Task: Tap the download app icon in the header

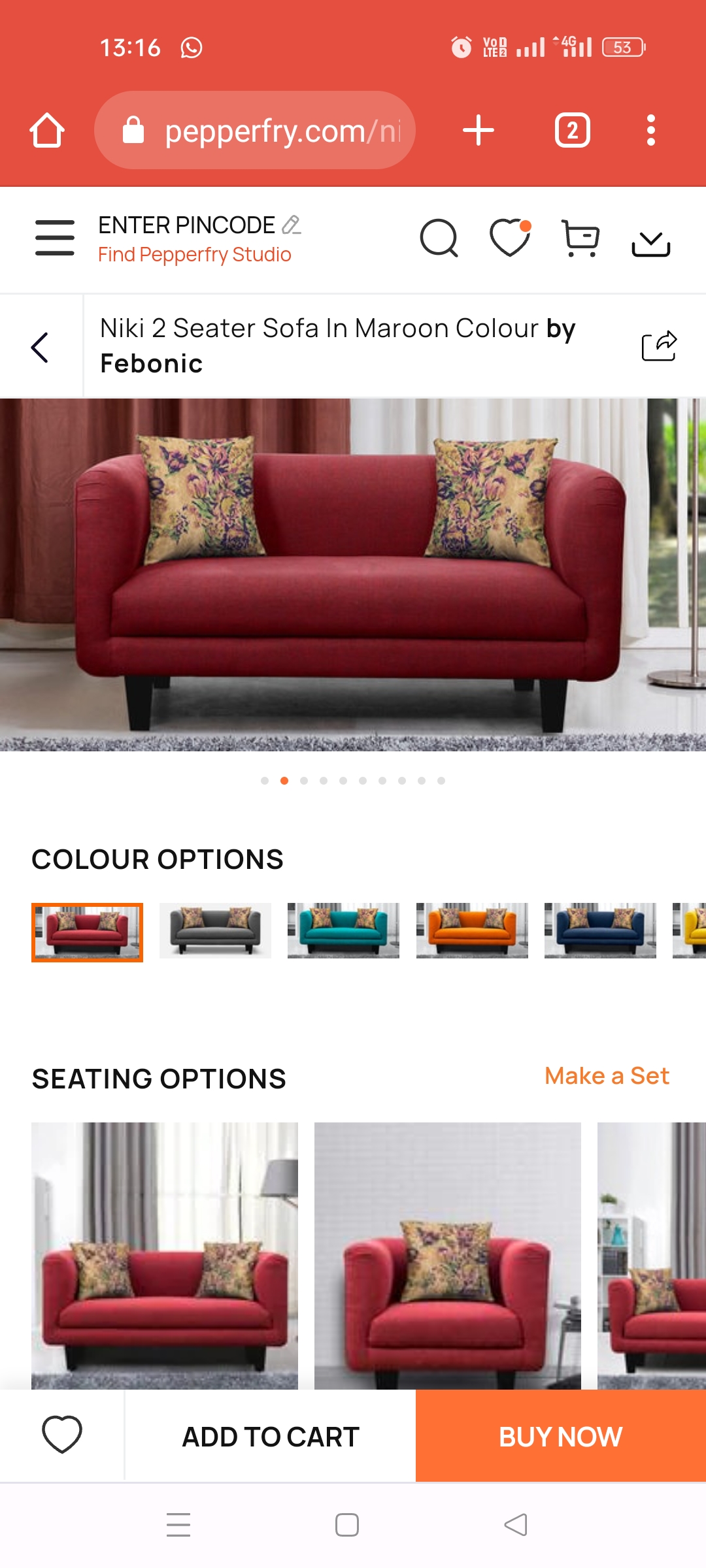Action: 650,242
